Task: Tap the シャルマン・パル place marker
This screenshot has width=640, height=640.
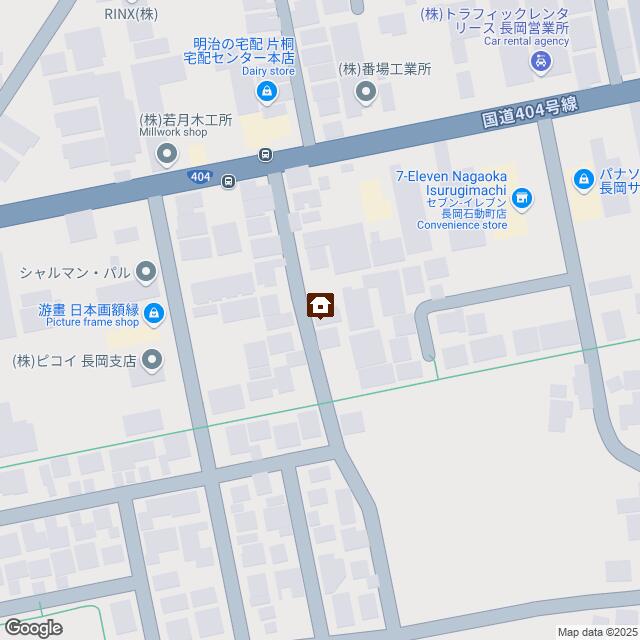Action: click(x=147, y=270)
